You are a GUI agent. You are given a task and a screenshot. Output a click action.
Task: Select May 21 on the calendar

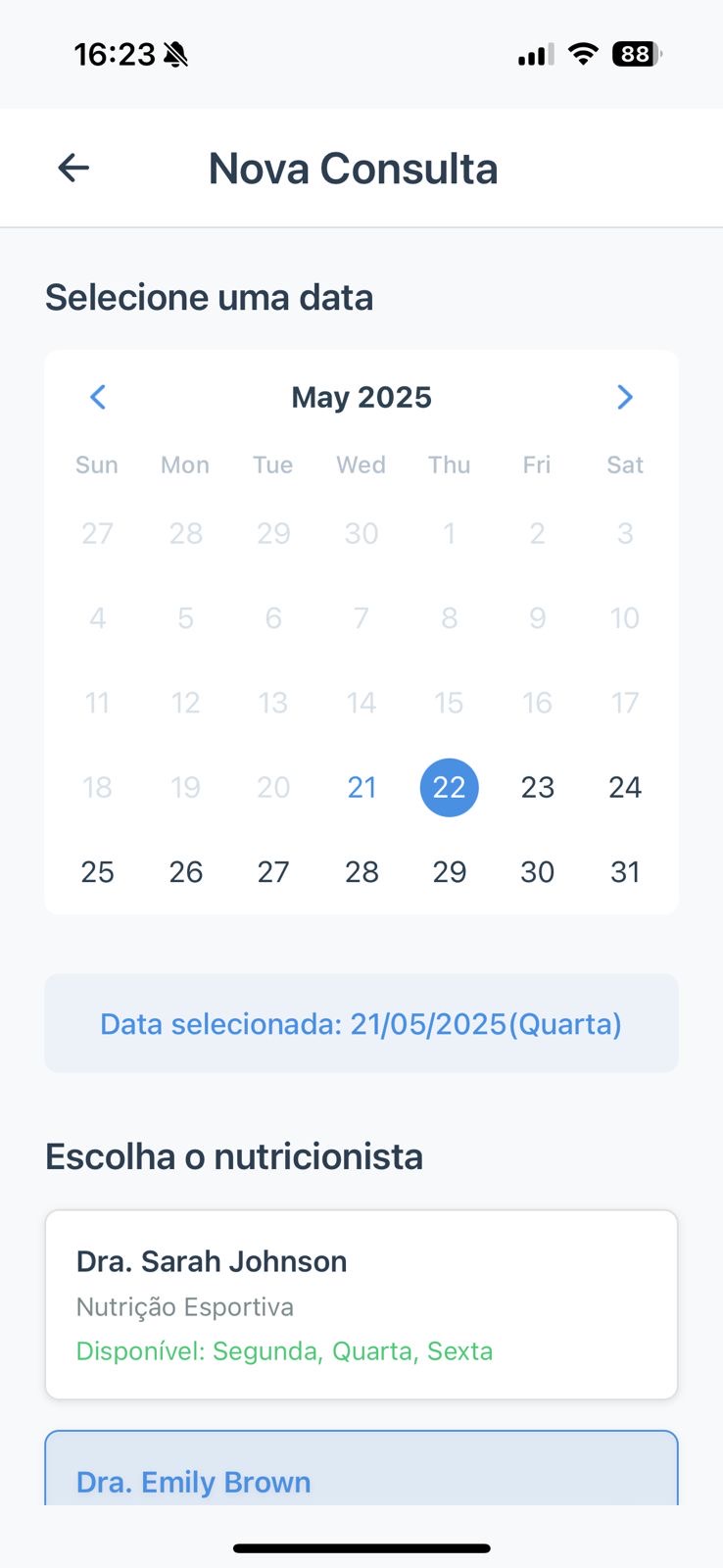pos(361,787)
